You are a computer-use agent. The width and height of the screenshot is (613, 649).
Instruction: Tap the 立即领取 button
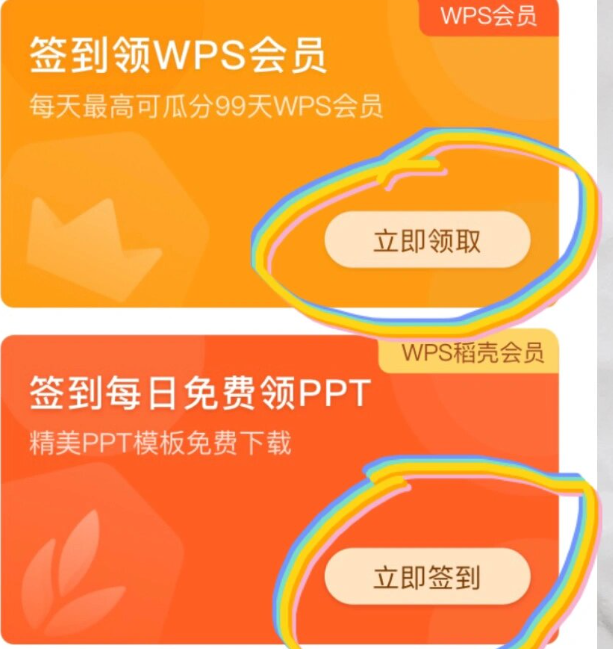coord(426,240)
